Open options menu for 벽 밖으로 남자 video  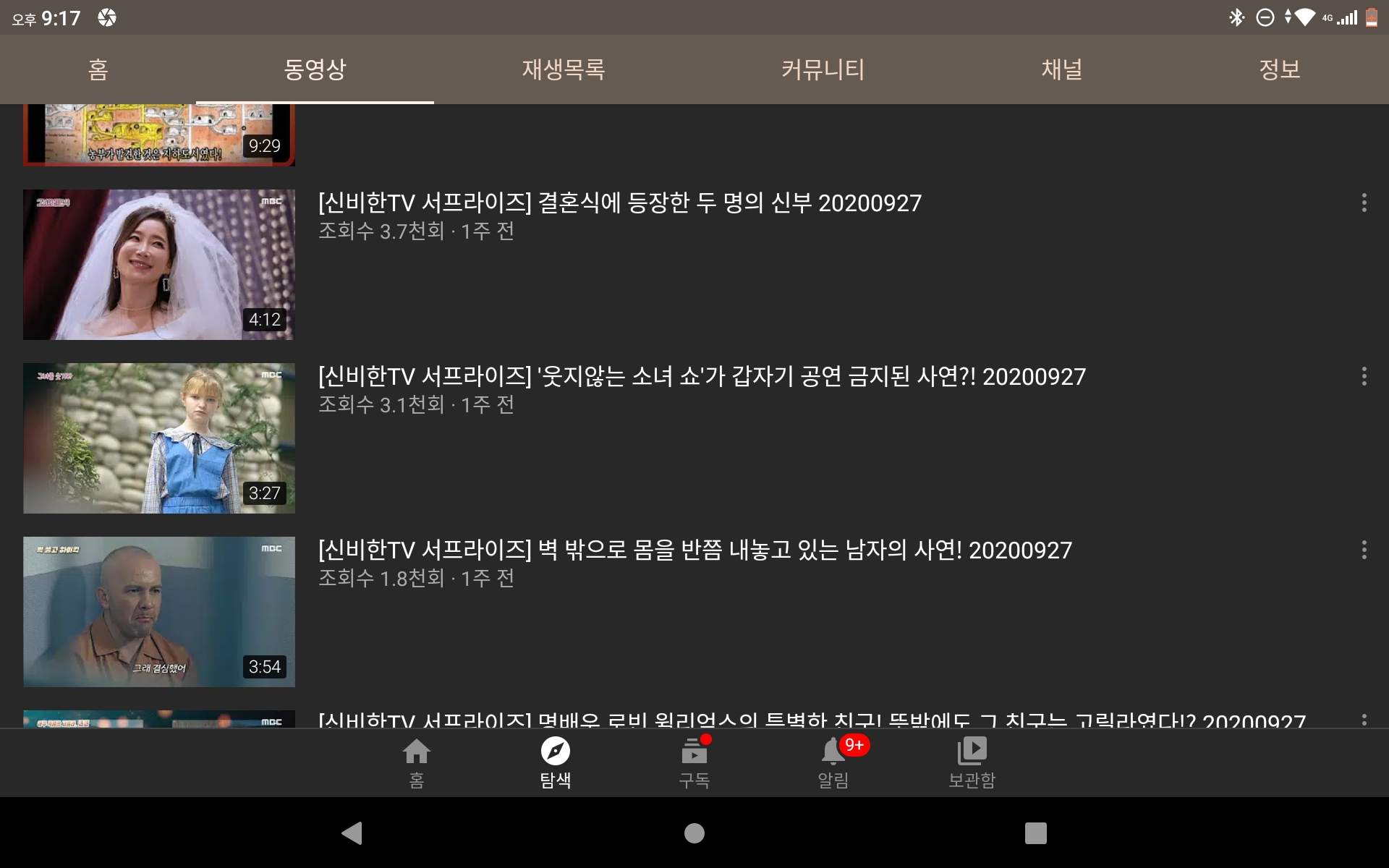pyautogui.click(x=1364, y=550)
